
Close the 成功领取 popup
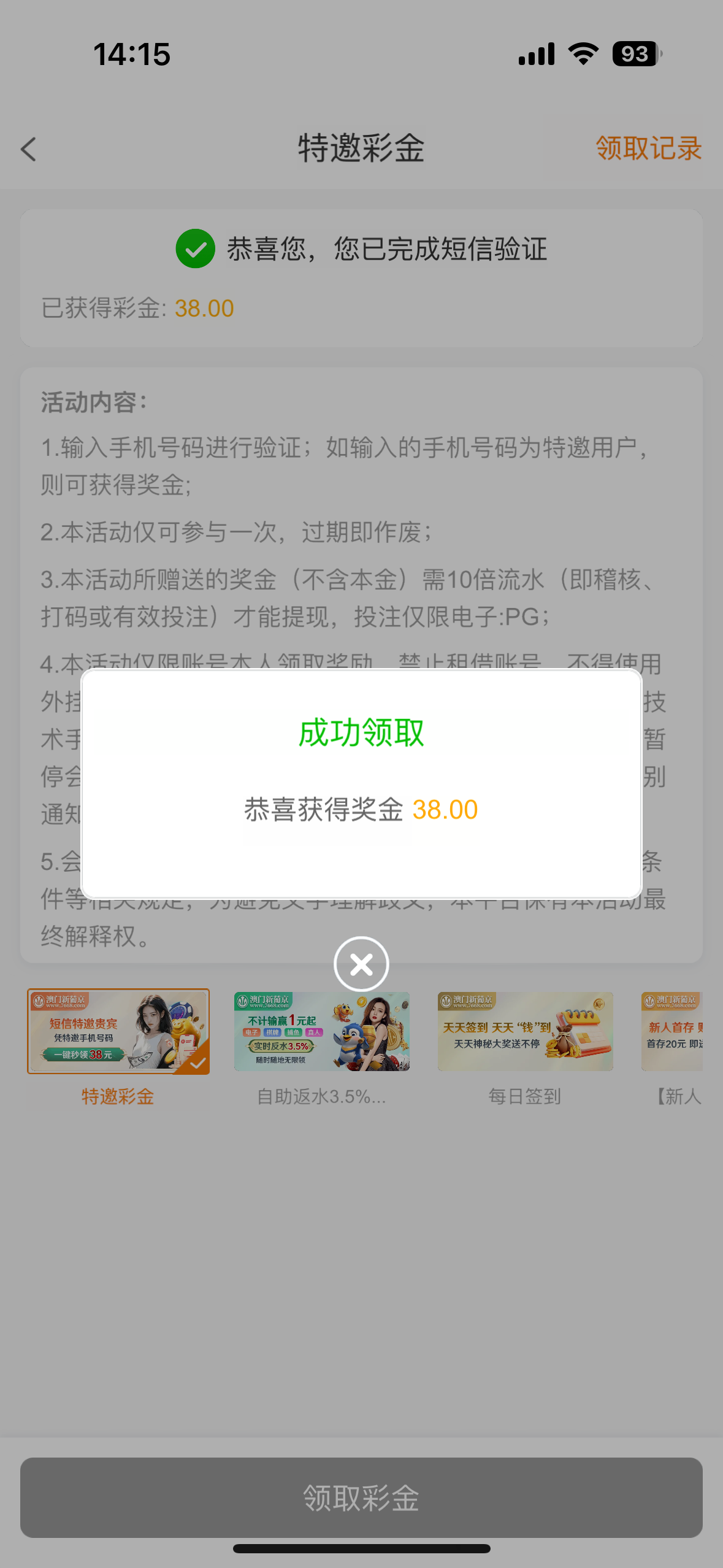tap(361, 964)
